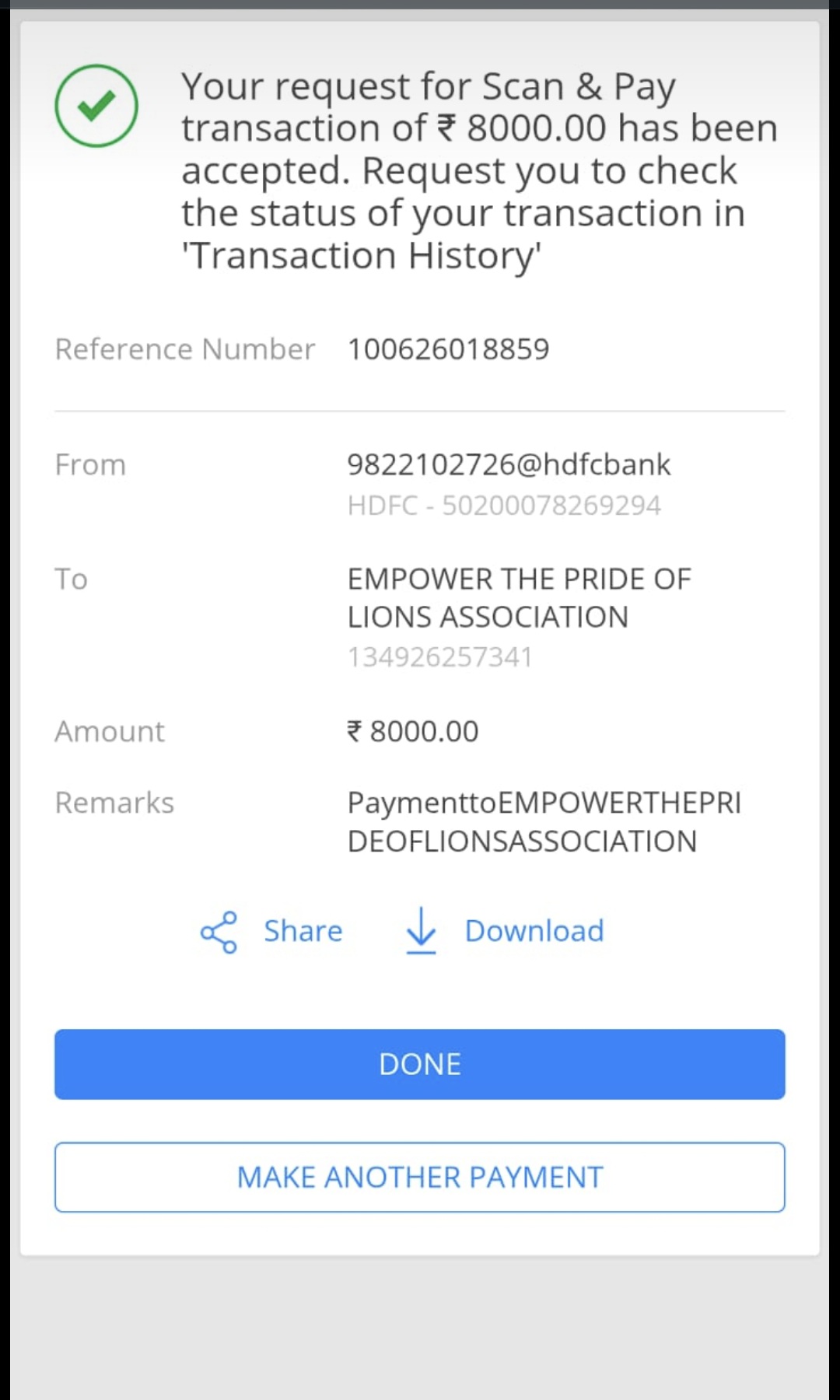Select Make Another Payment
This screenshot has width=840, height=1400.
click(x=420, y=1177)
